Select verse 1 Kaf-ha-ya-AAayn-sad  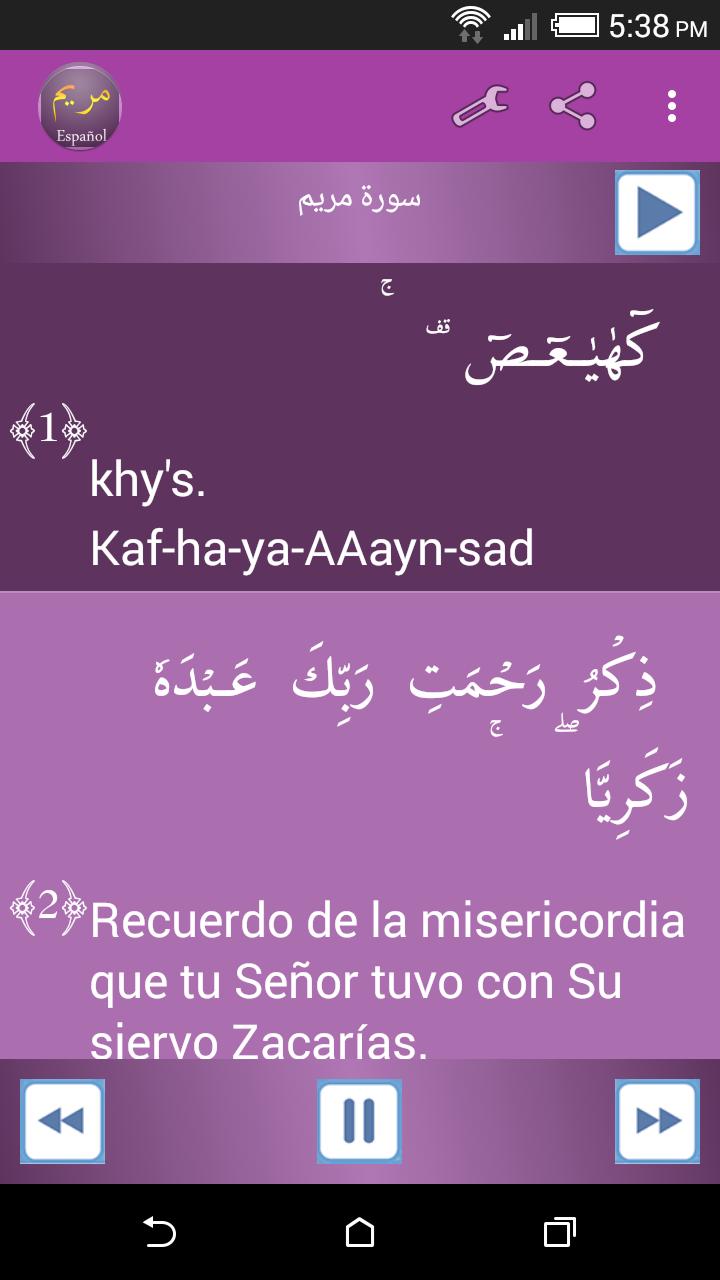point(360,428)
